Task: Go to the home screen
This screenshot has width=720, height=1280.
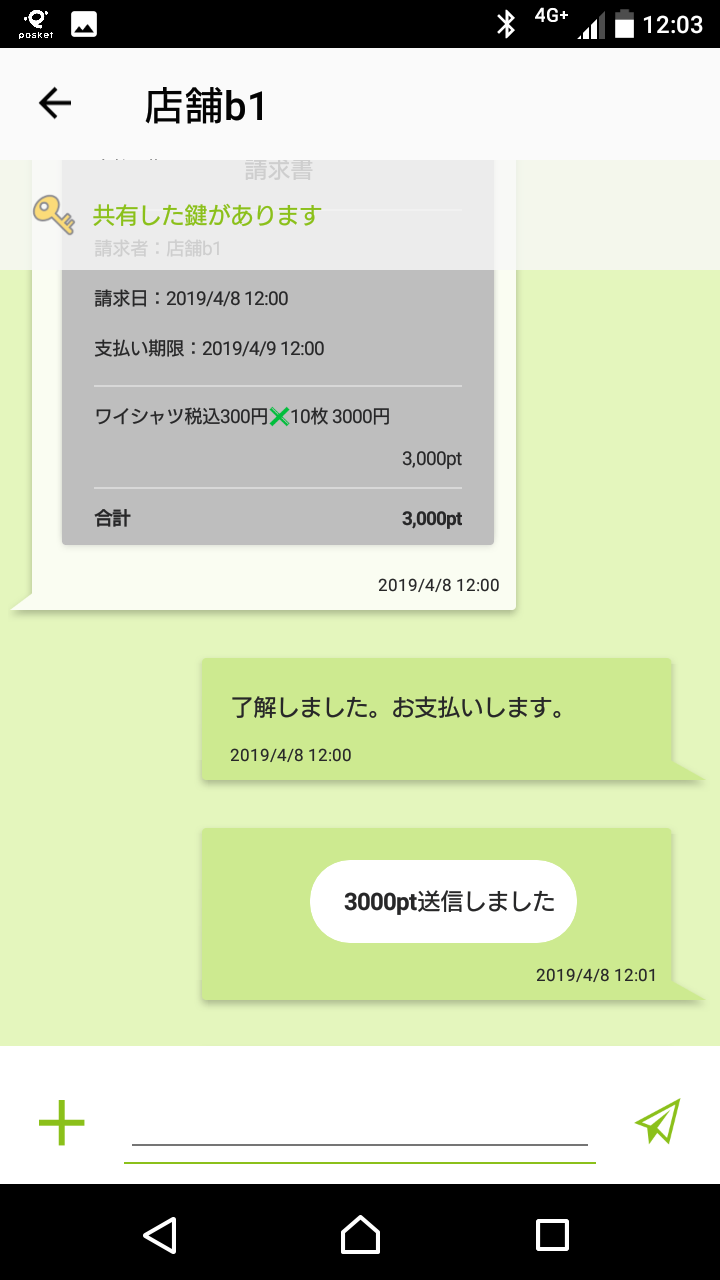Action: pyautogui.click(x=360, y=1235)
